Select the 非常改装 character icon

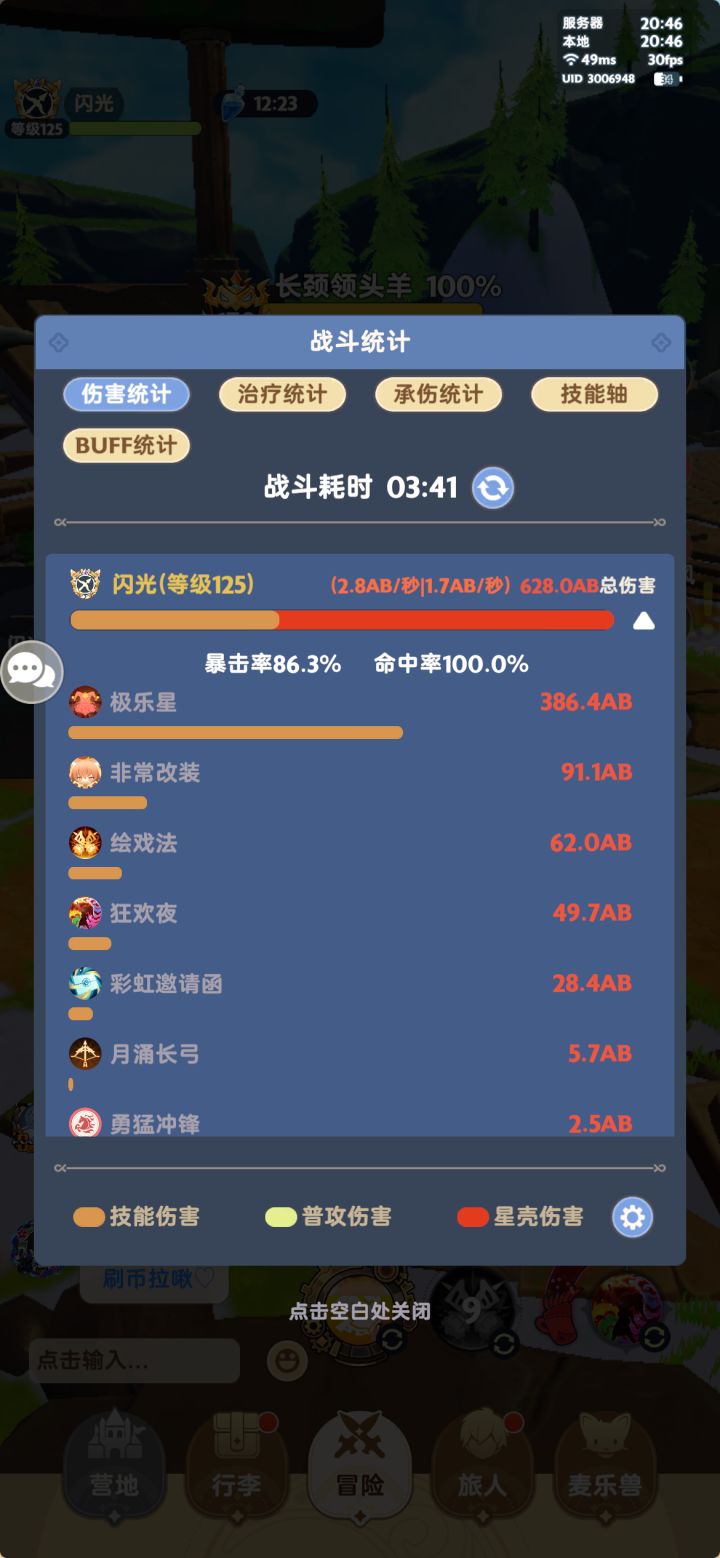click(x=86, y=774)
